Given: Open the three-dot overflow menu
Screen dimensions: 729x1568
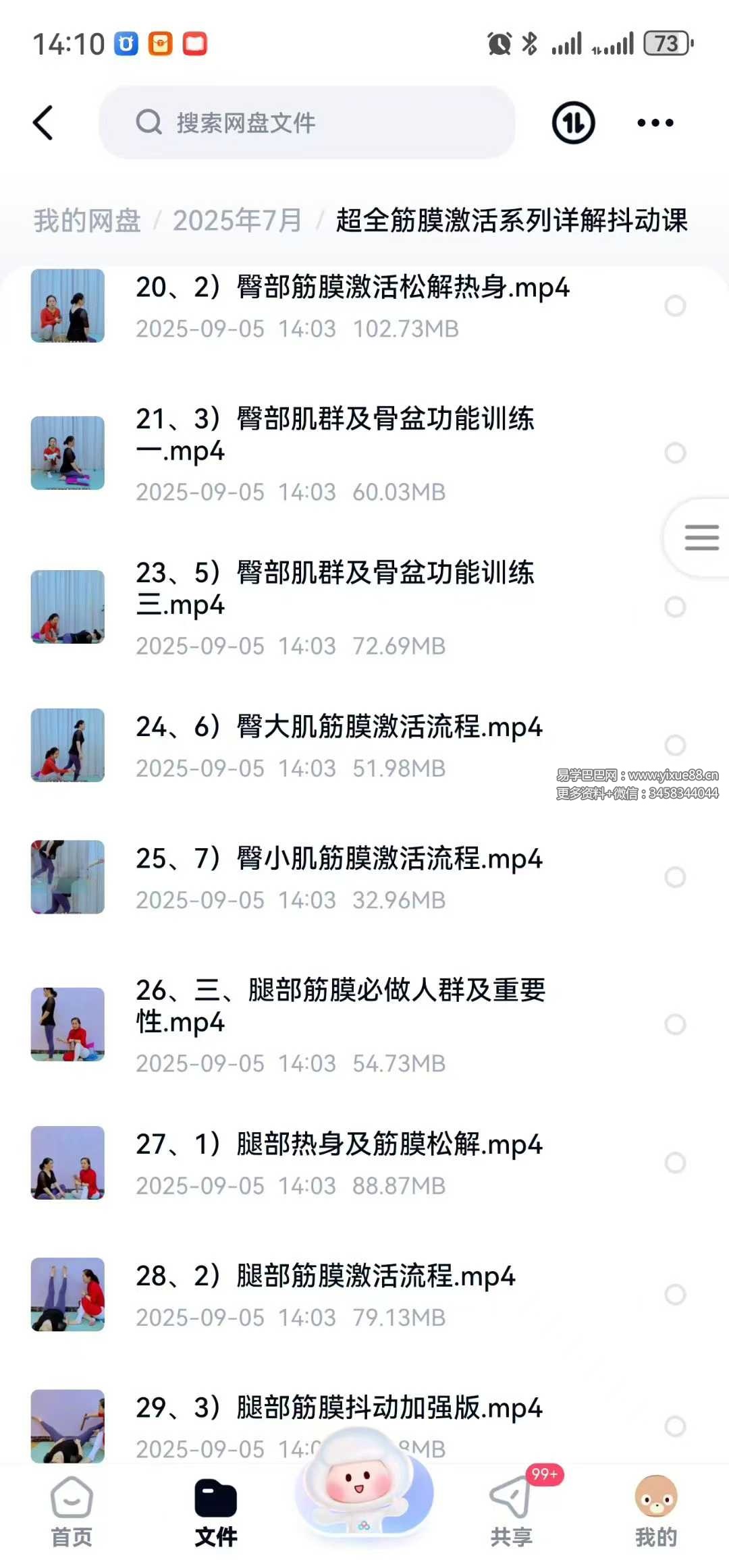Looking at the screenshot, I should click(x=655, y=123).
